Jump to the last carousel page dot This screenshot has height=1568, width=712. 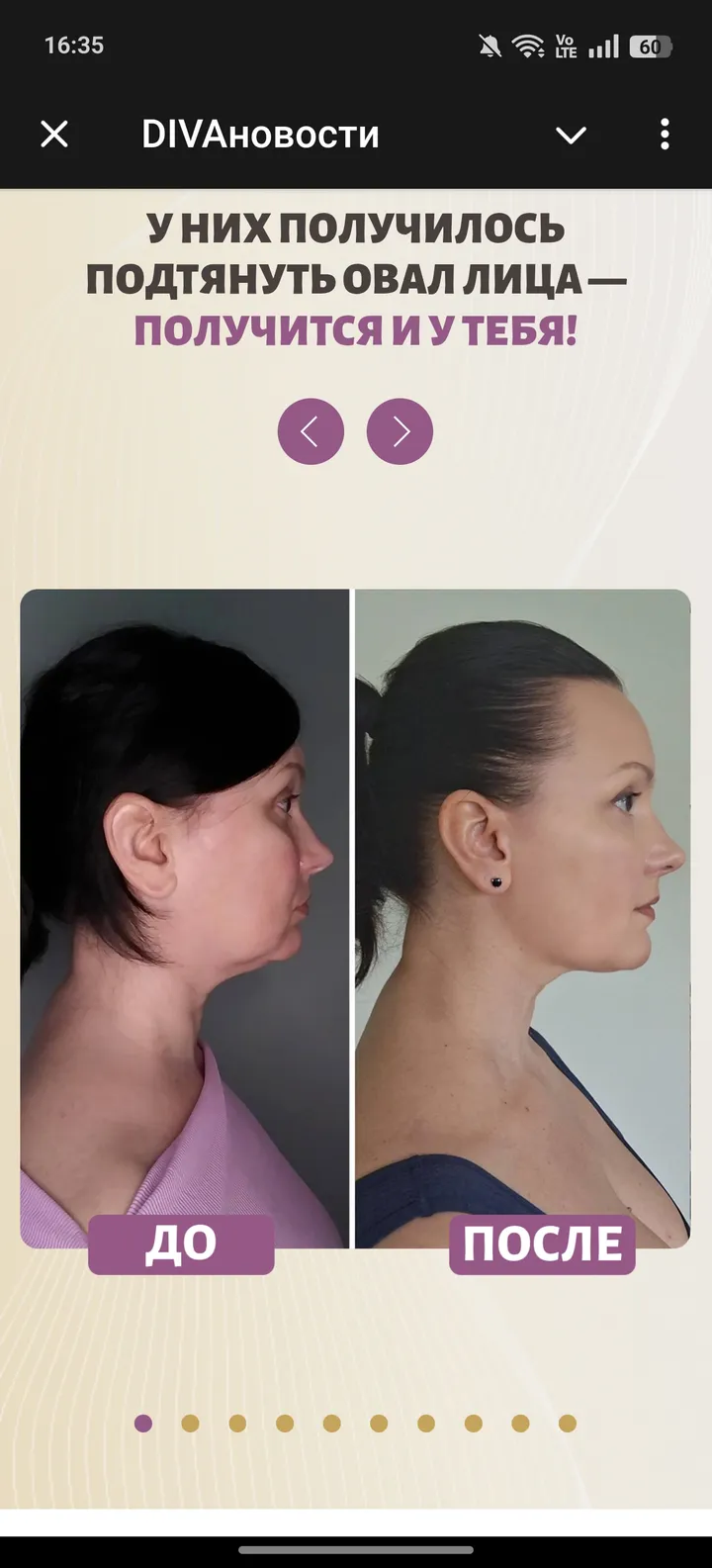568,1423
